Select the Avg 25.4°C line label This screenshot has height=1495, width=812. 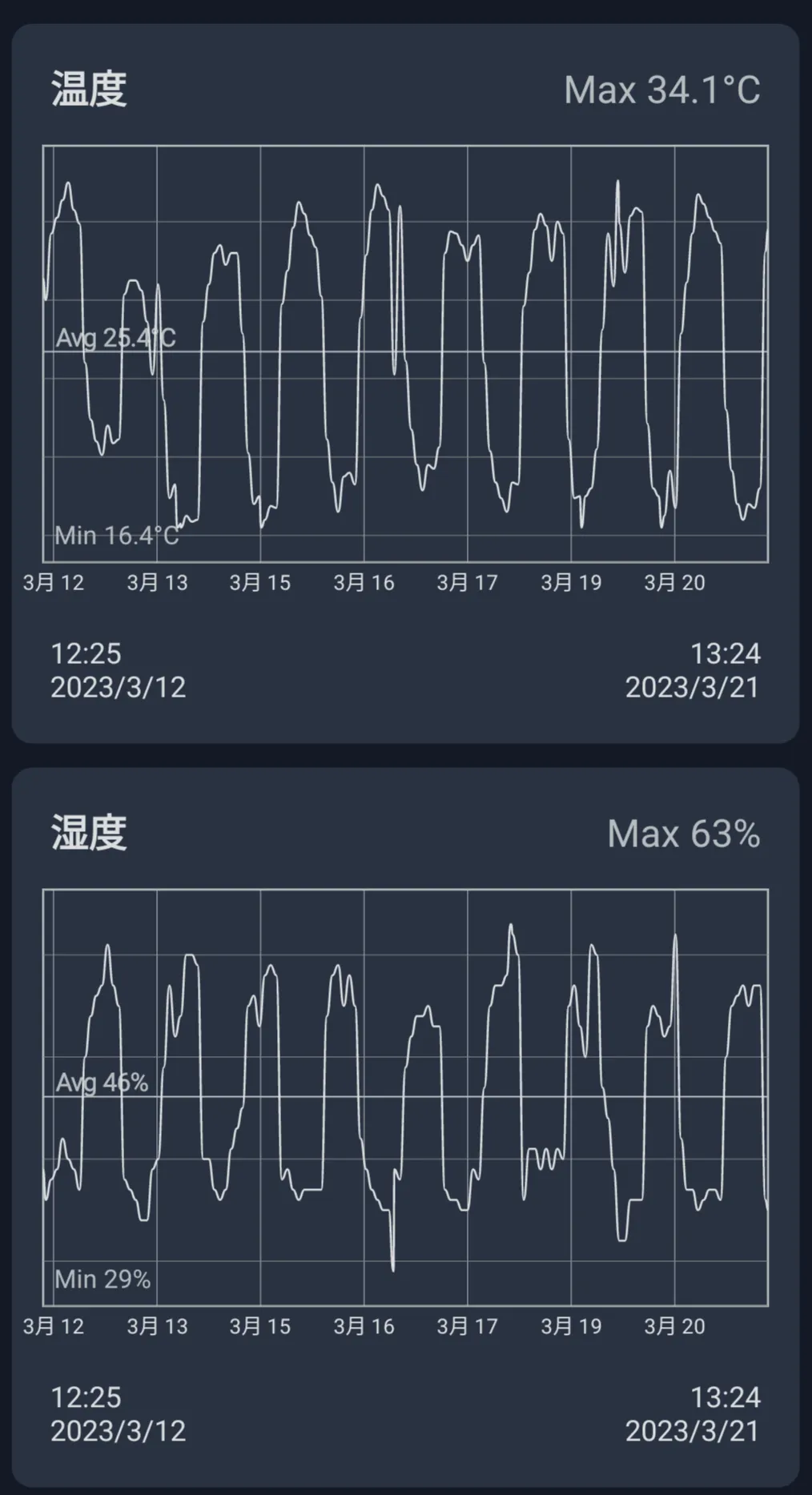pyautogui.click(x=117, y=338)
